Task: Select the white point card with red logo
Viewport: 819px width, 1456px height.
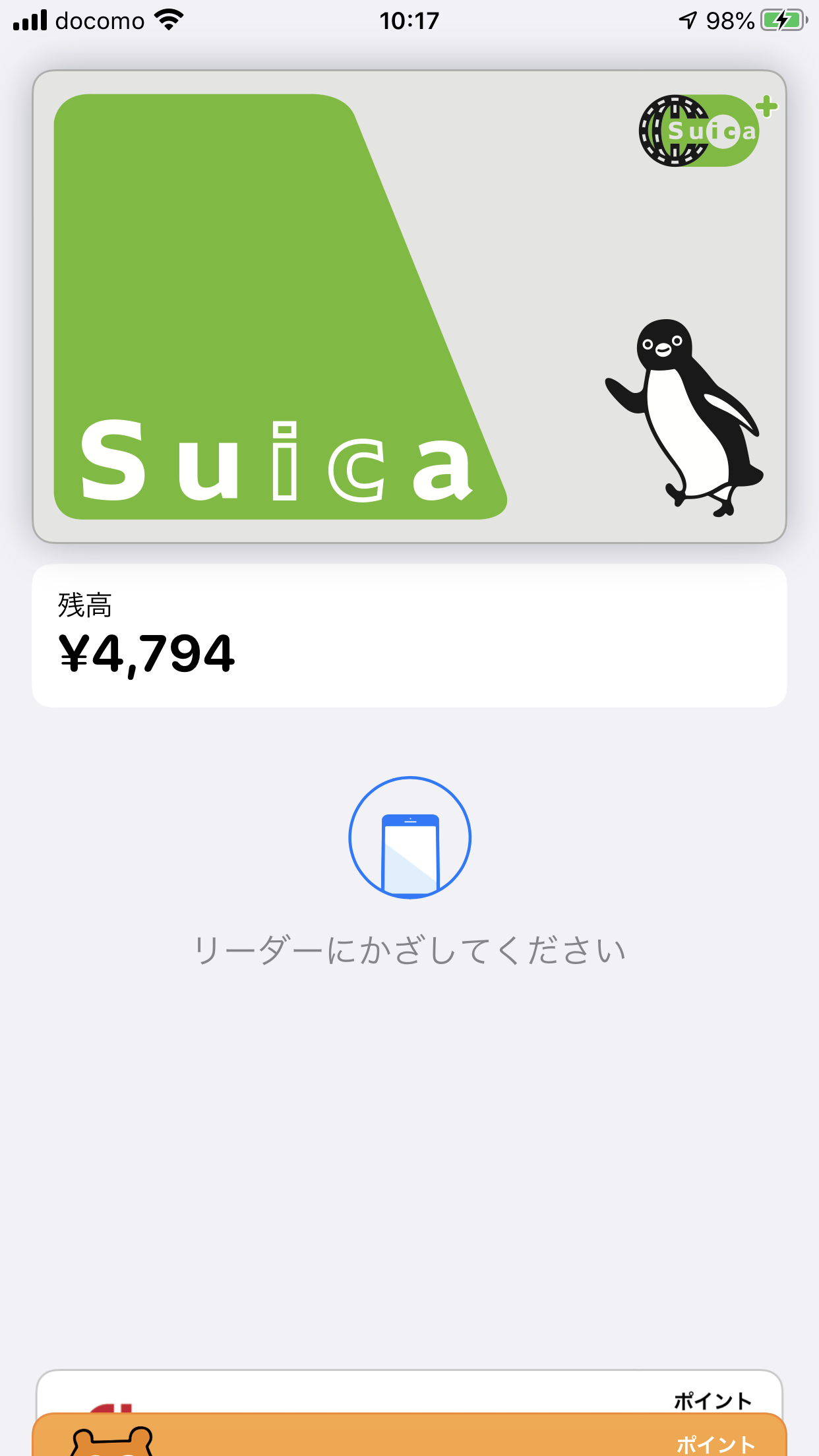Action: tap(409, 1391)
